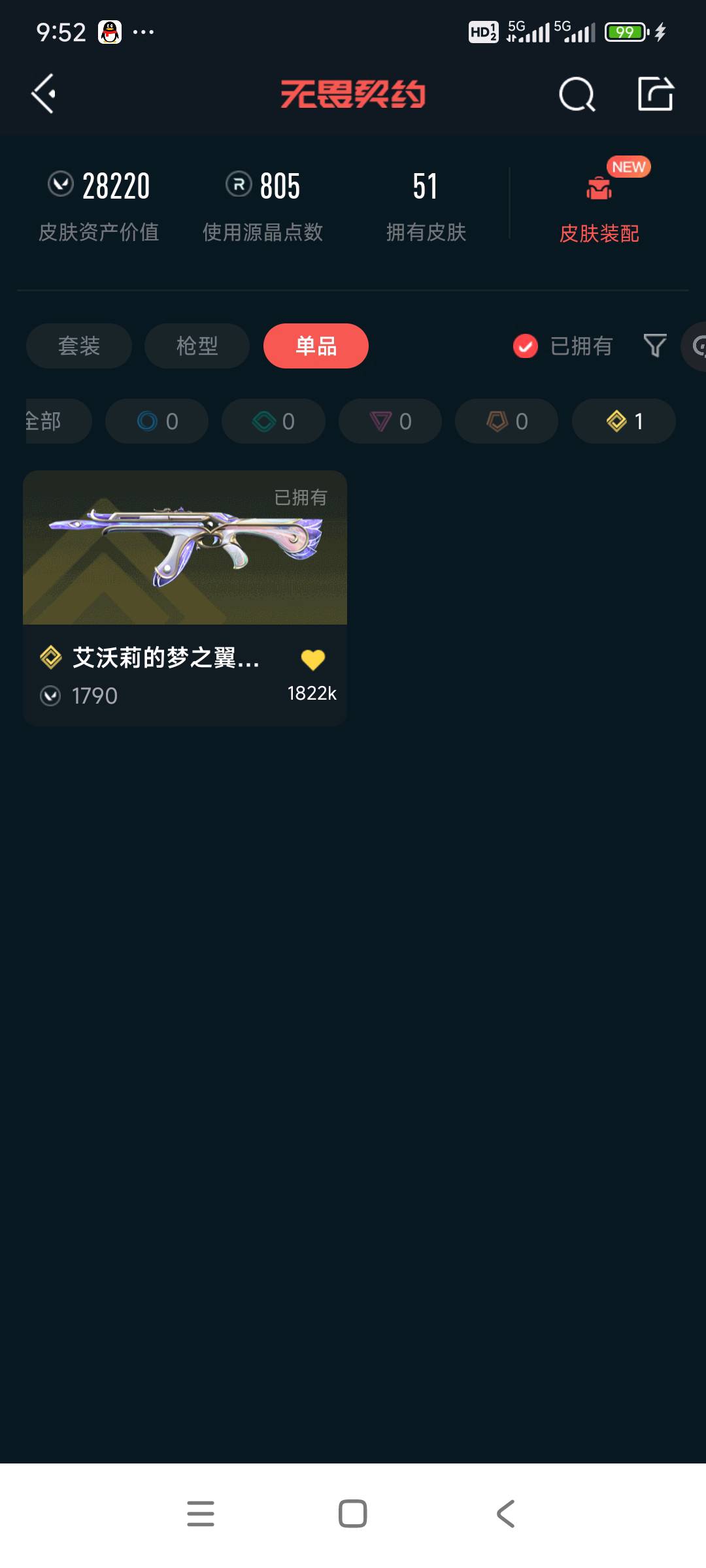Select the 全部 tier chip
Image resolution: width=706 pixels, height=1568 pixels.
click(x=52, y=421)
